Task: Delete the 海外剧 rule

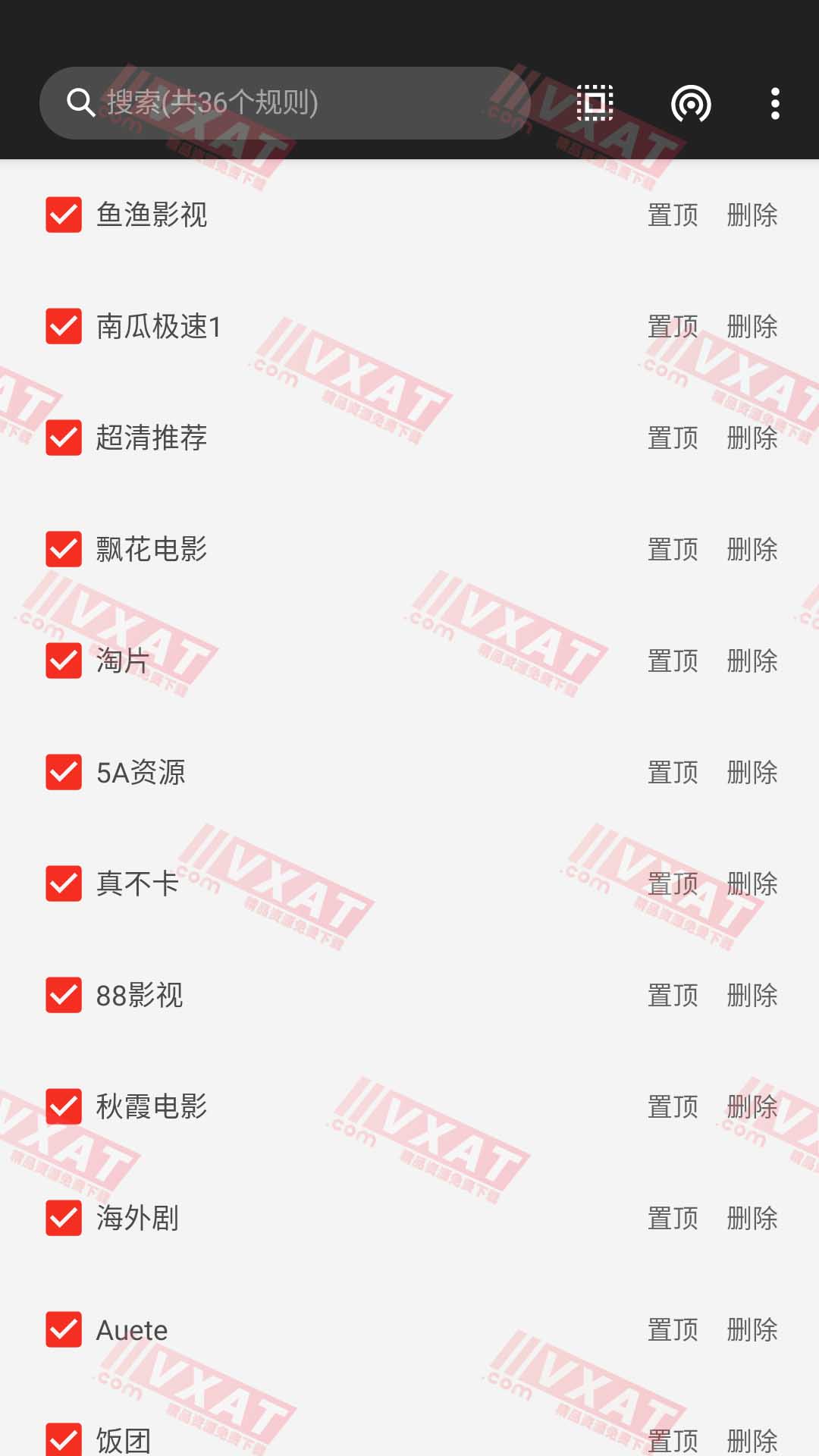Action: [x=752, y=1218]
